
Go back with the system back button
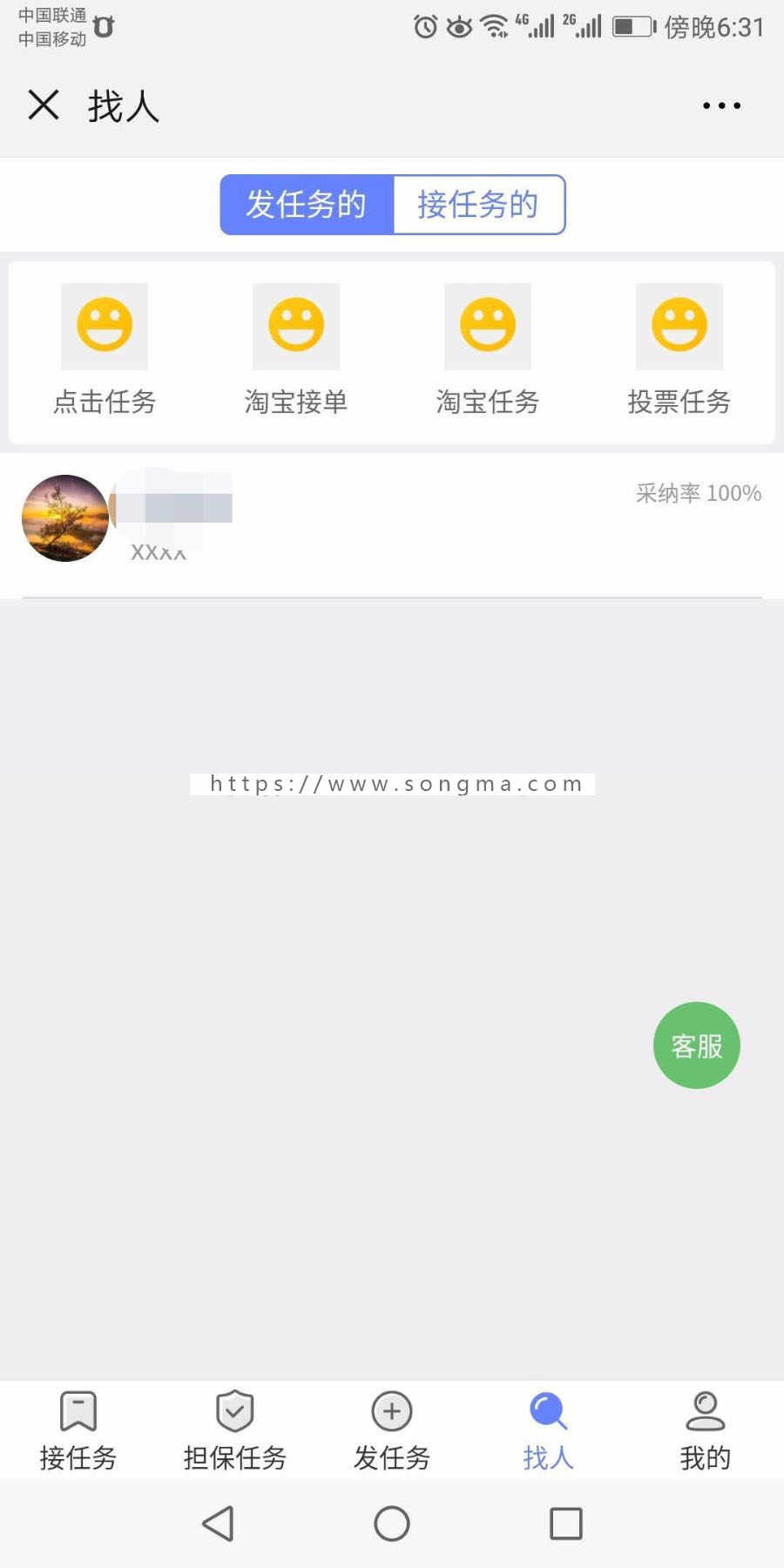tap(218, 1524)
